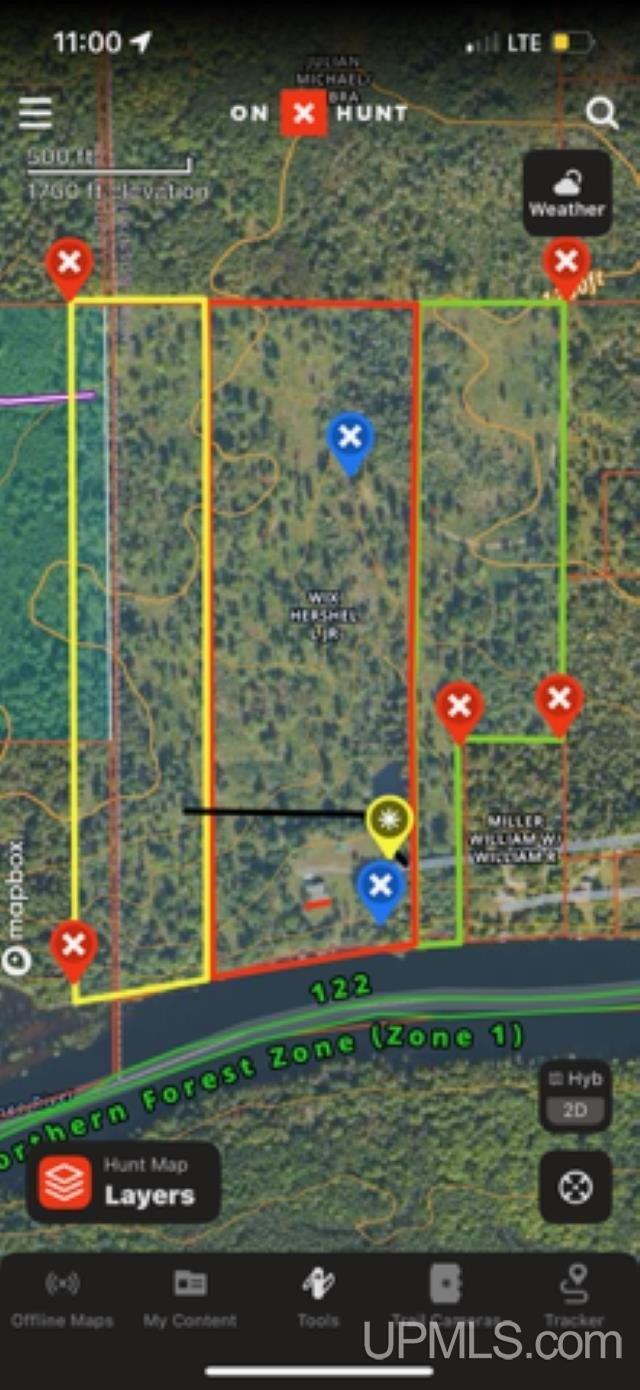
Task: Open Hunt Map Layers
Action: coord(123,1182)
